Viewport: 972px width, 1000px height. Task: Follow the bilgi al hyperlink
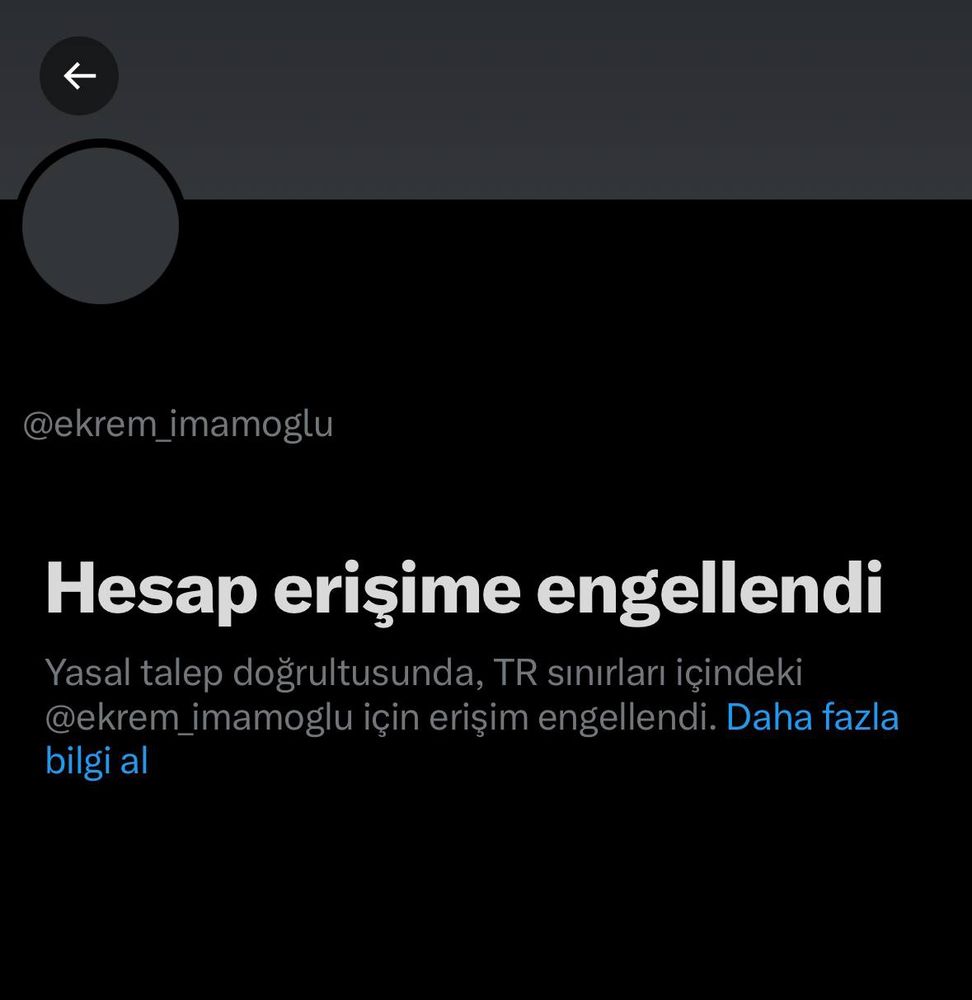(x=97, y=761)
